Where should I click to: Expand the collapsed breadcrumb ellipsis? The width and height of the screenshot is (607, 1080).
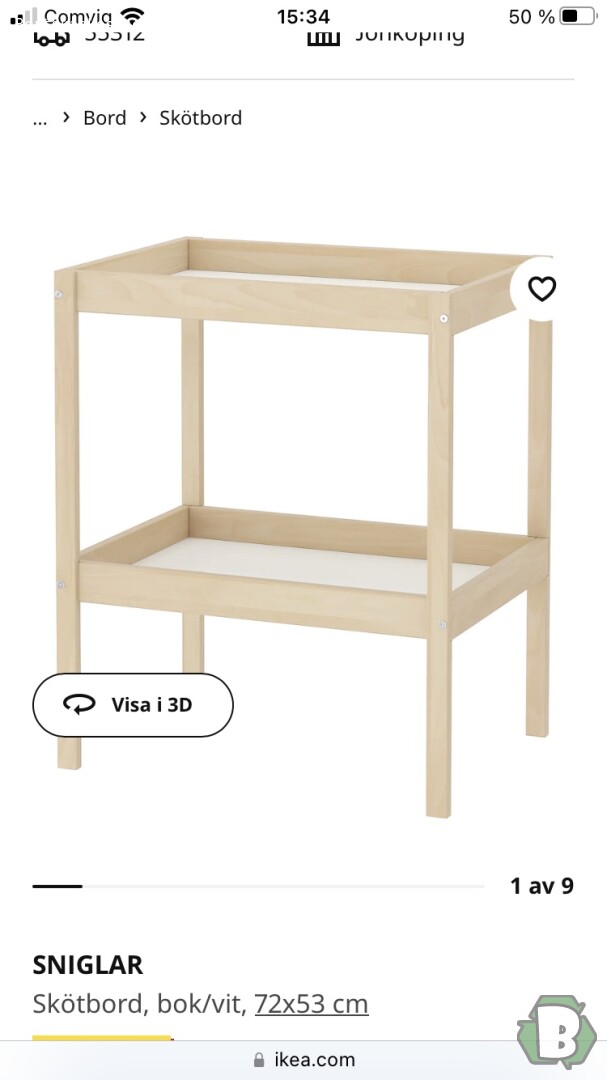tap(40, 118)
